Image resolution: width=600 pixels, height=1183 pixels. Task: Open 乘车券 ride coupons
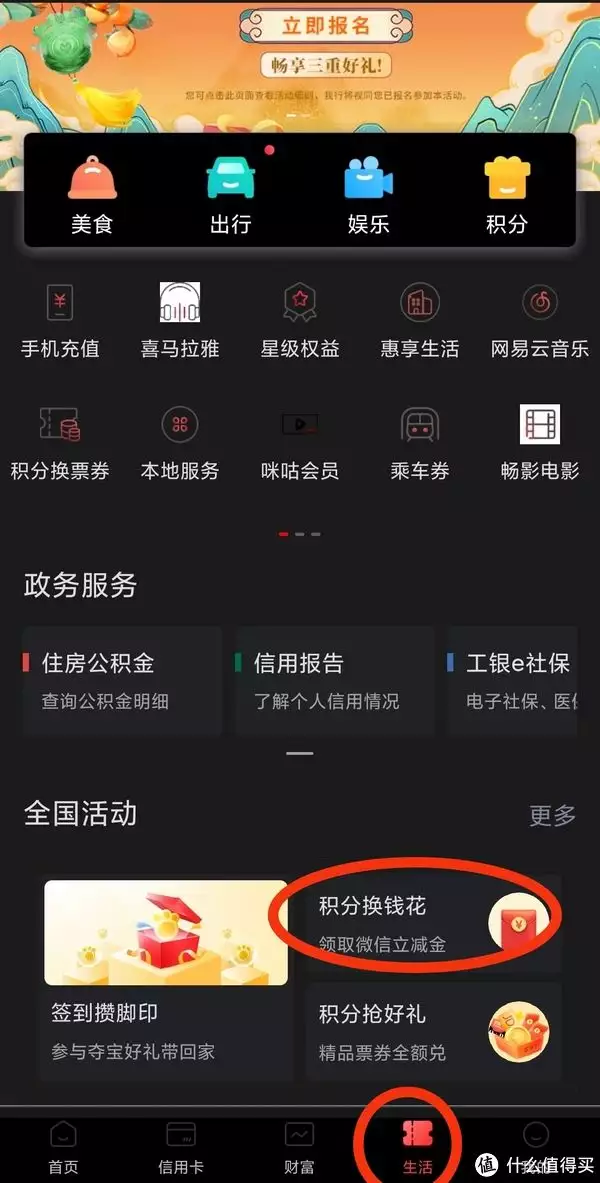pyautogui.click(x=420, y=441)
